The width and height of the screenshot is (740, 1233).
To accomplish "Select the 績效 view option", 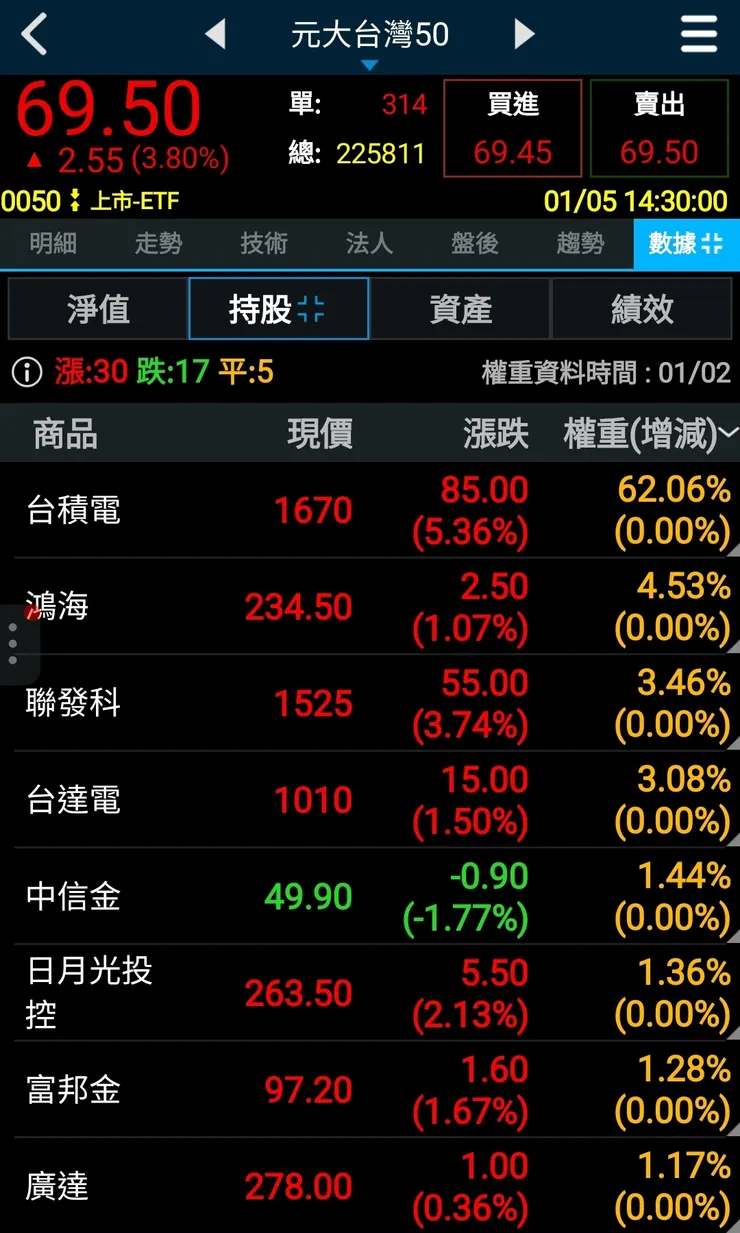I will click(642, 309).
